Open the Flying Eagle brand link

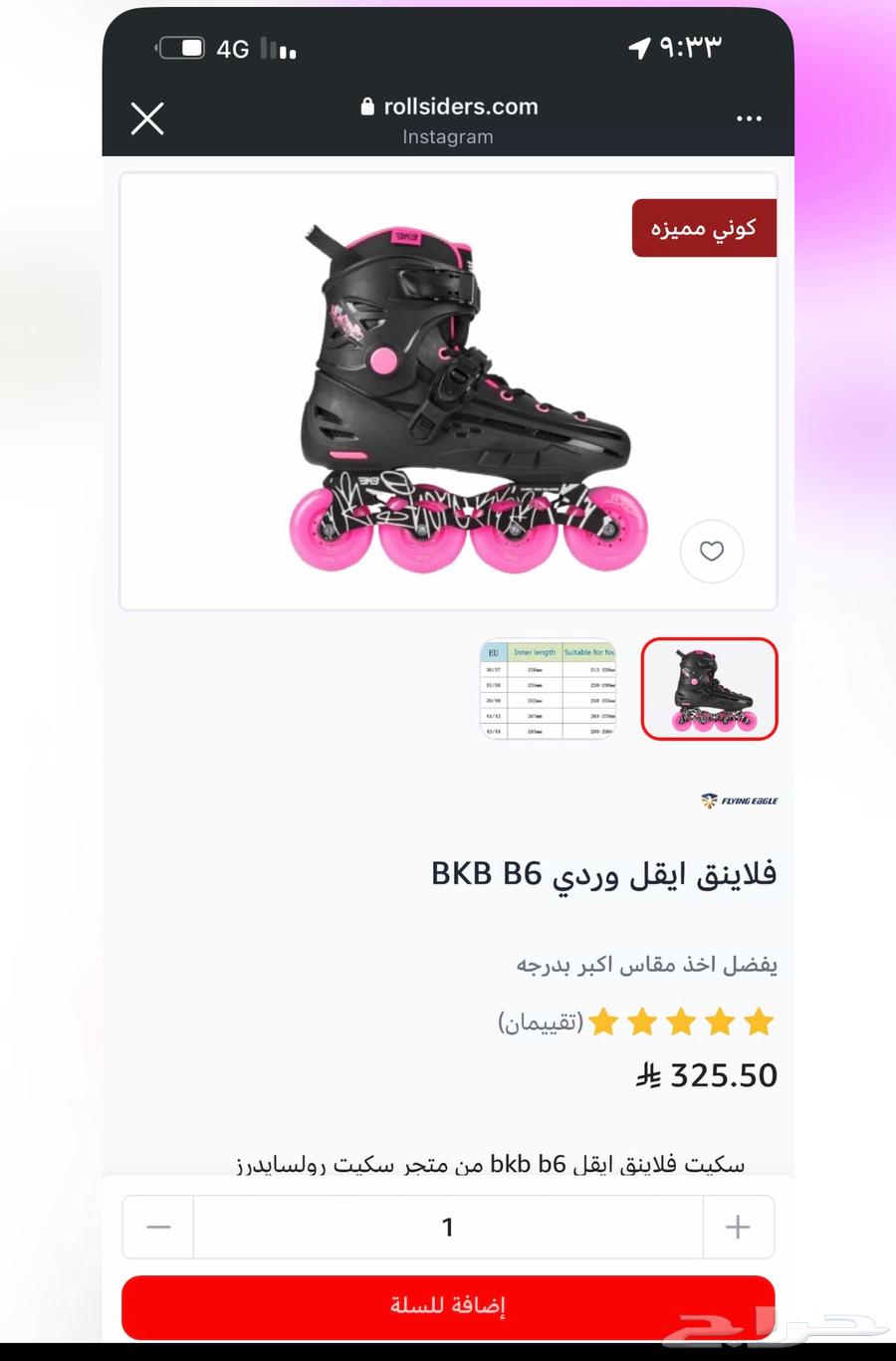739,800
